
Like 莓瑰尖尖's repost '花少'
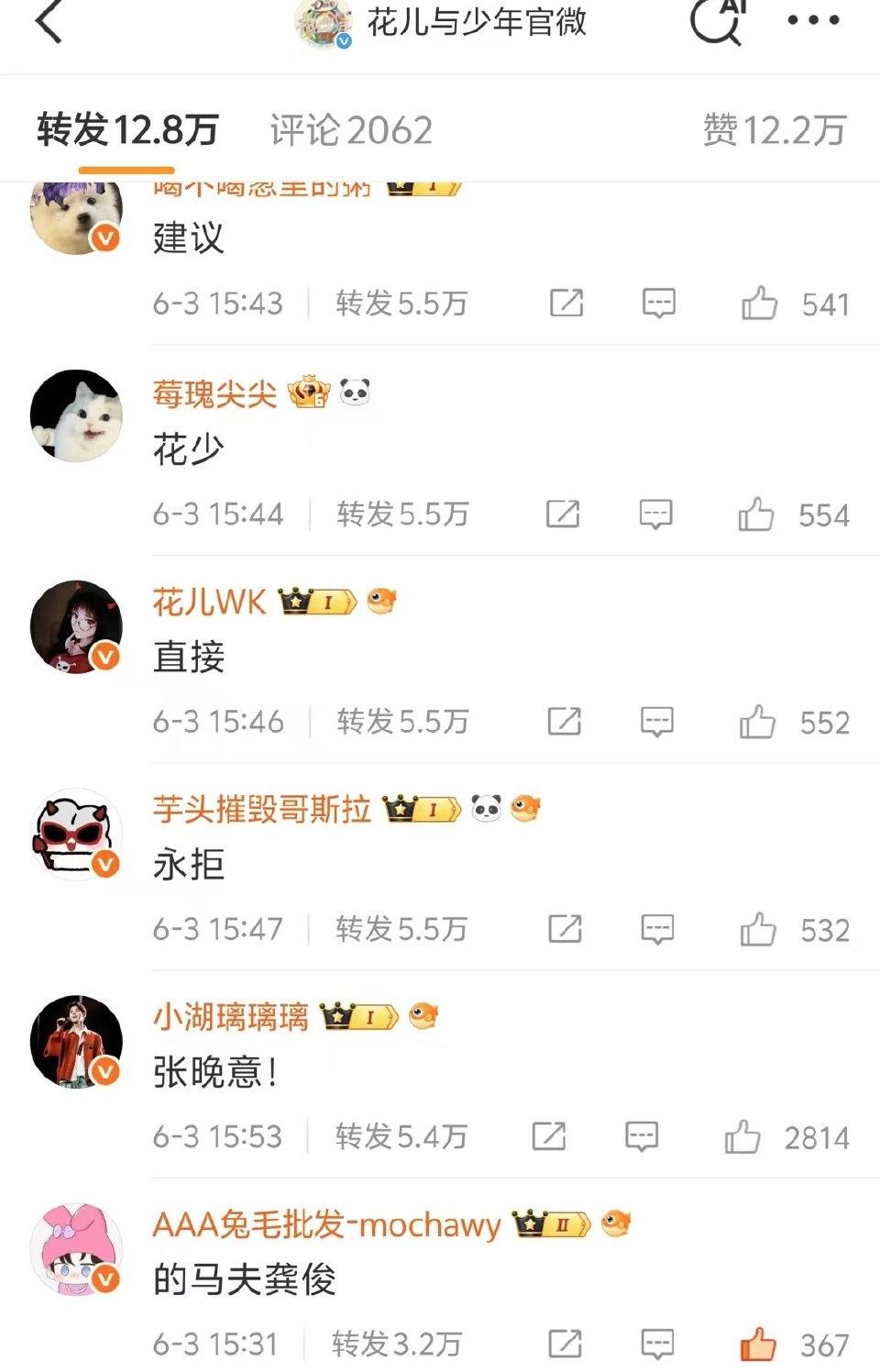tap(756, 514)
